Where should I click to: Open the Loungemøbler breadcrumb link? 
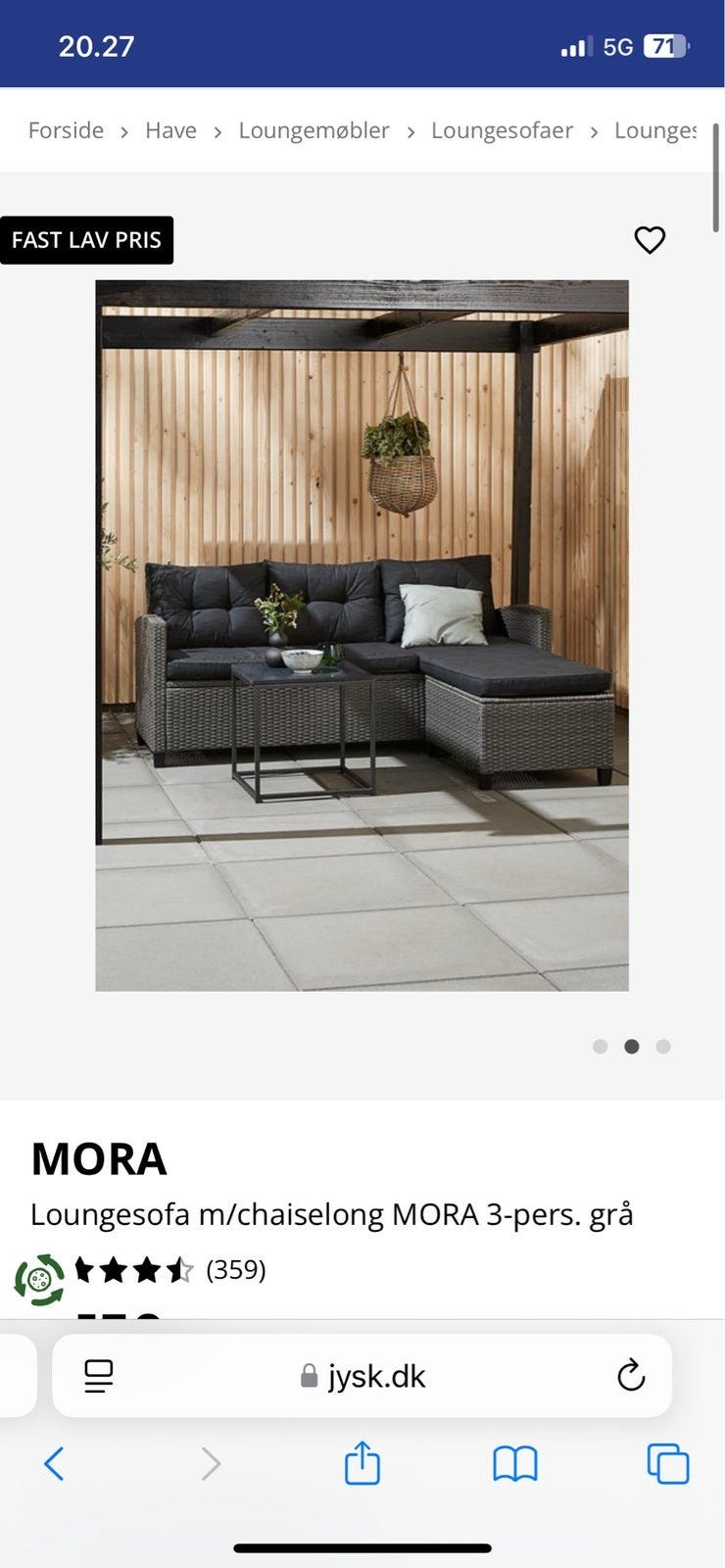314,130
